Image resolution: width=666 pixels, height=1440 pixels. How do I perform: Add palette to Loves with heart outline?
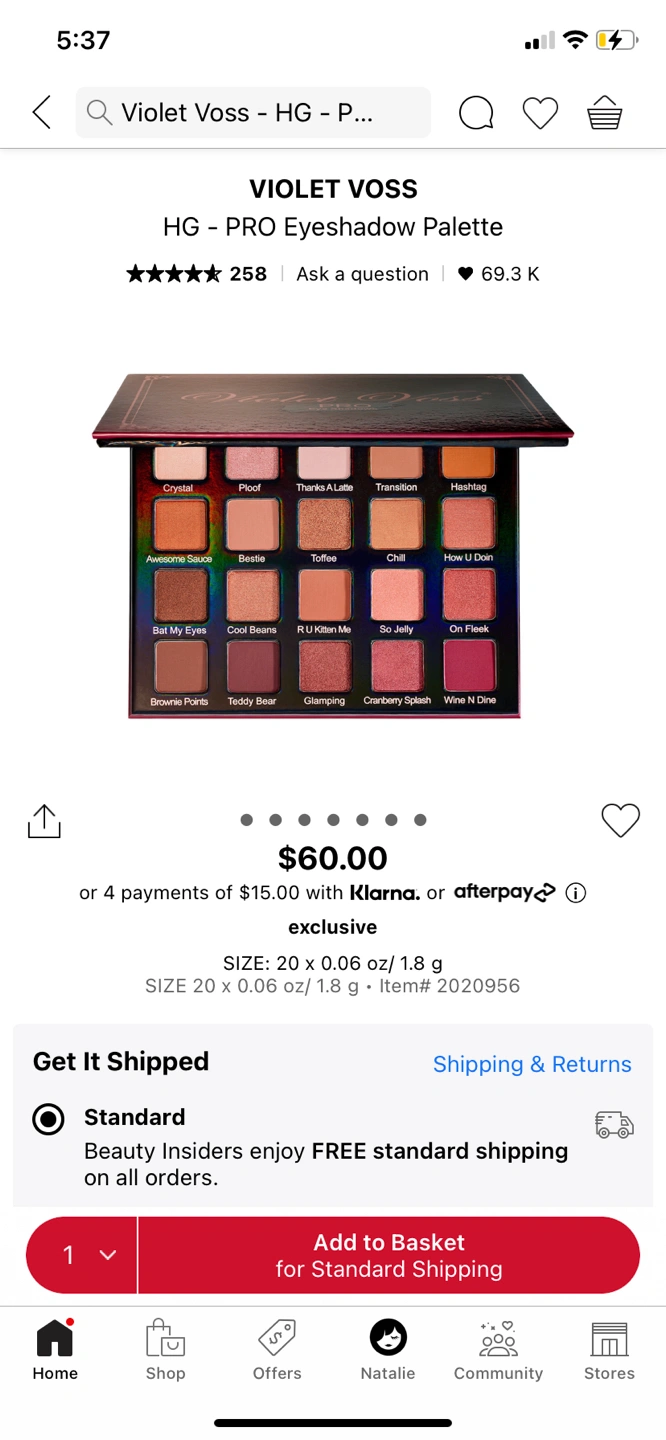click(620, 821)
